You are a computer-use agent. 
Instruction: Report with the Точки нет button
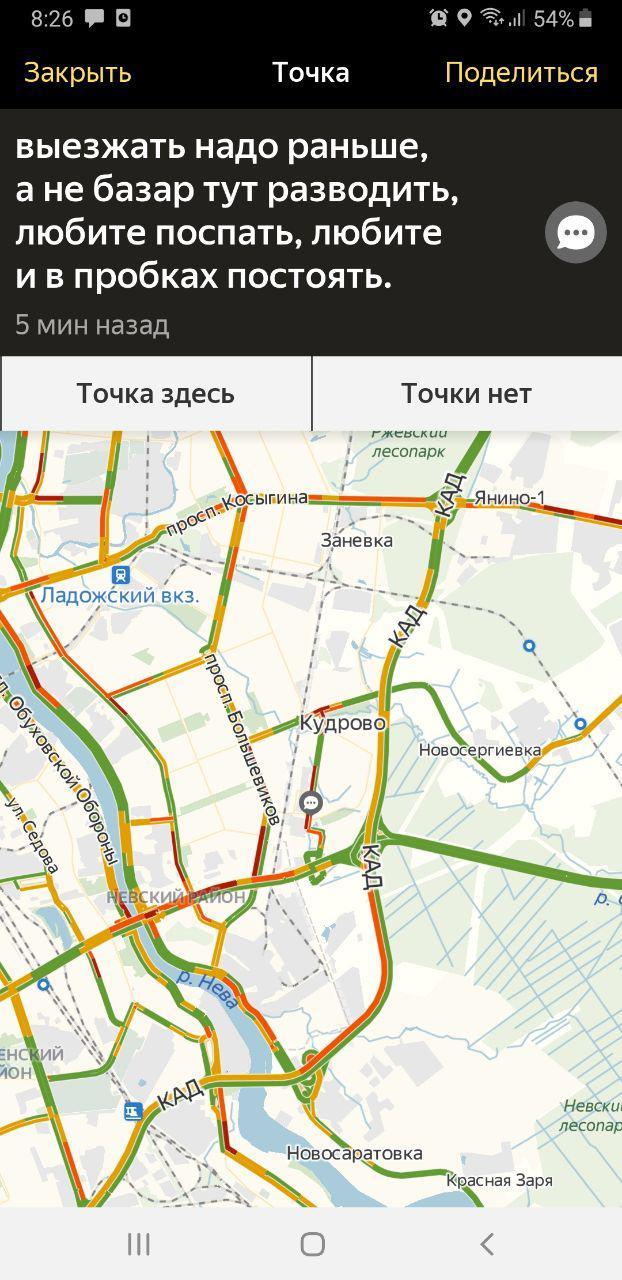tap(466, 394)
